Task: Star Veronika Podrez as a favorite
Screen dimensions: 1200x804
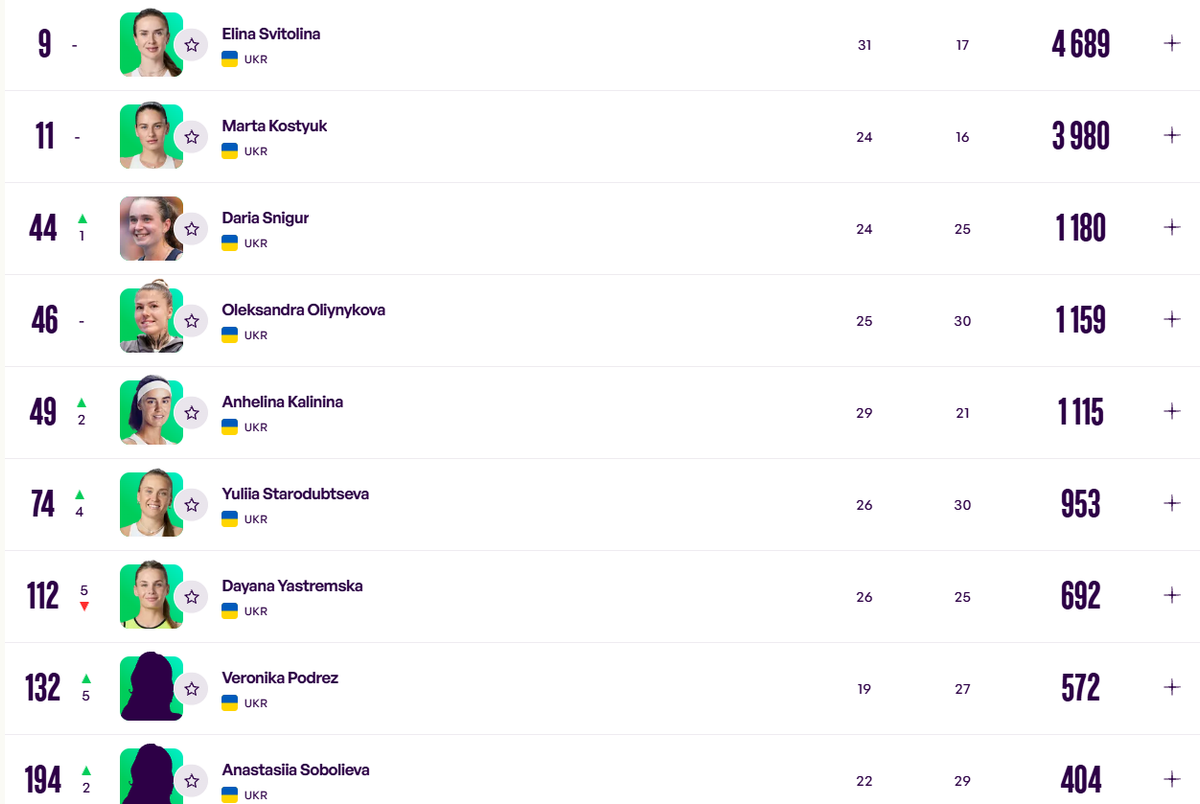Action: (191, 689)
